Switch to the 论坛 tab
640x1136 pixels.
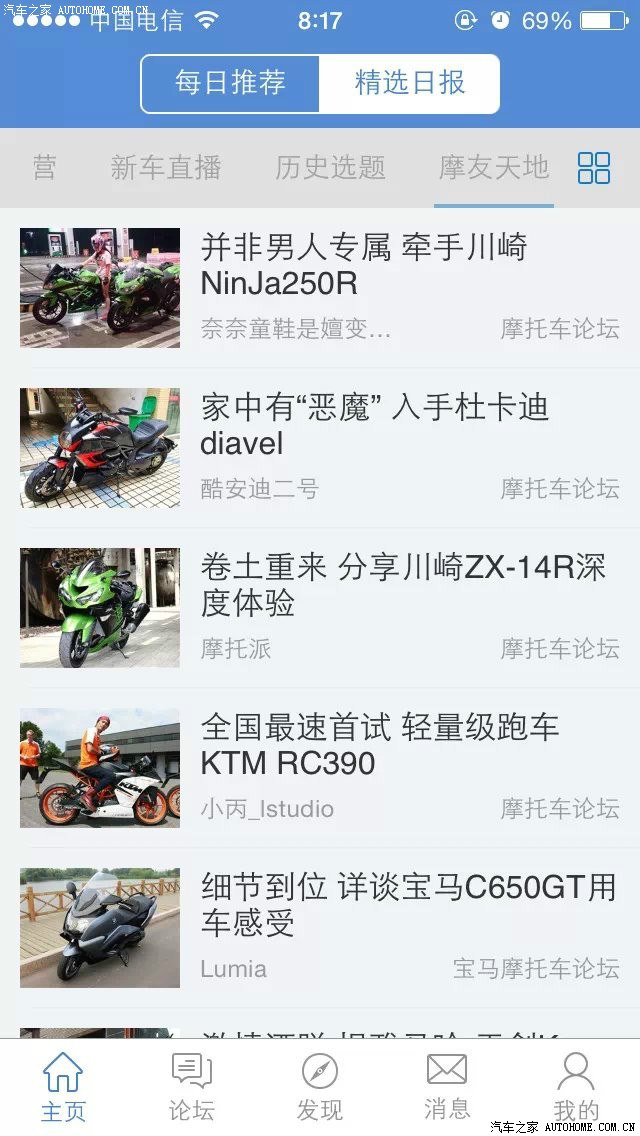(192, 1087)
